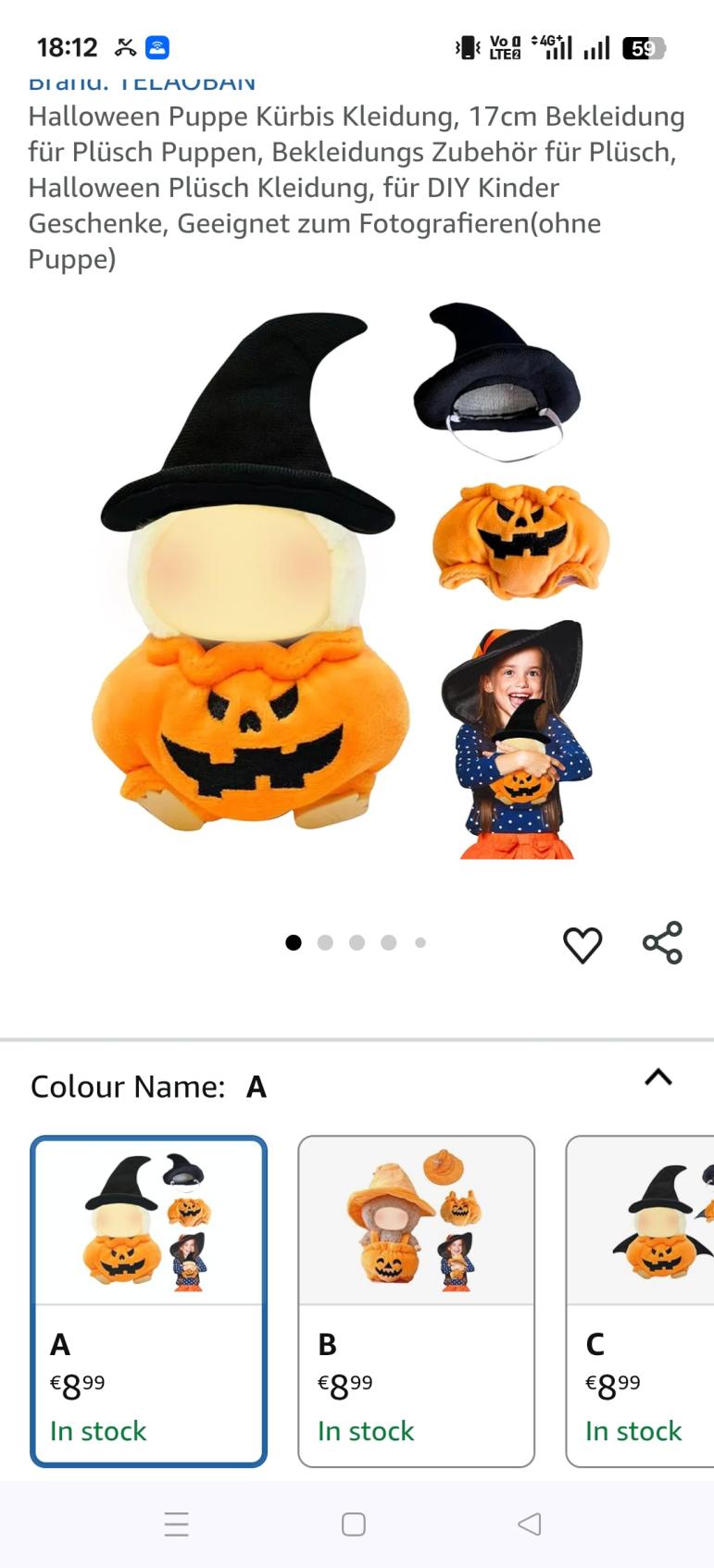Open the TELAOBAN brand link
This screenshot has width=714, height=1568.
coord(144,83)
